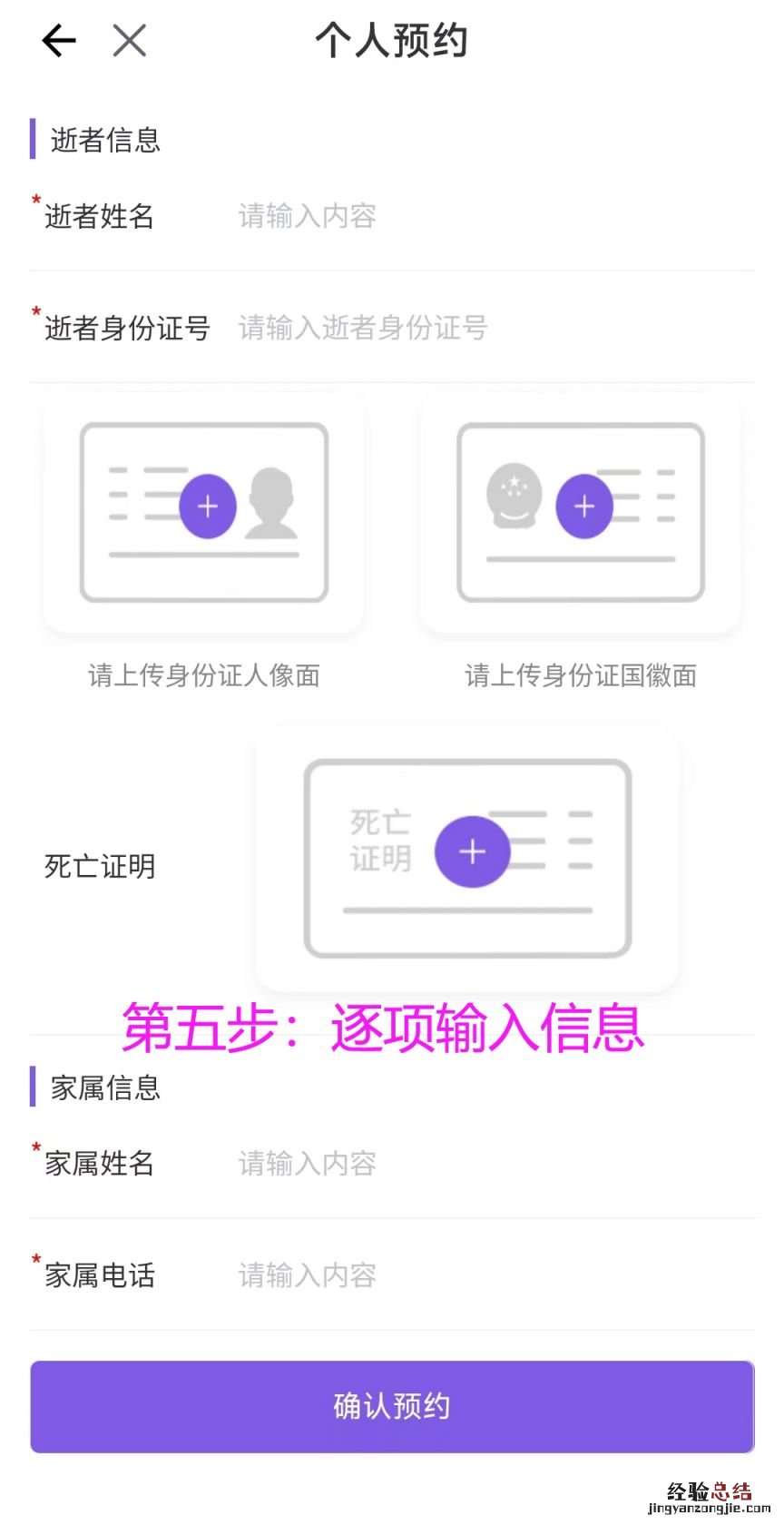Screen dimensions: 784x1525
Task: Upload the ID card portrait side
Action: [x=208, y=507]
